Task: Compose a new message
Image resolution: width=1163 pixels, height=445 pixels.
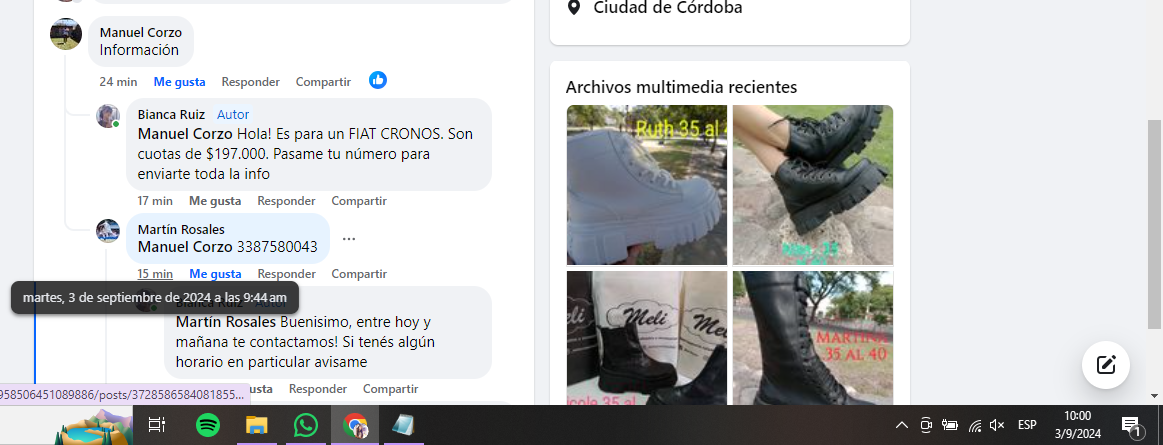Action: 1106,365
